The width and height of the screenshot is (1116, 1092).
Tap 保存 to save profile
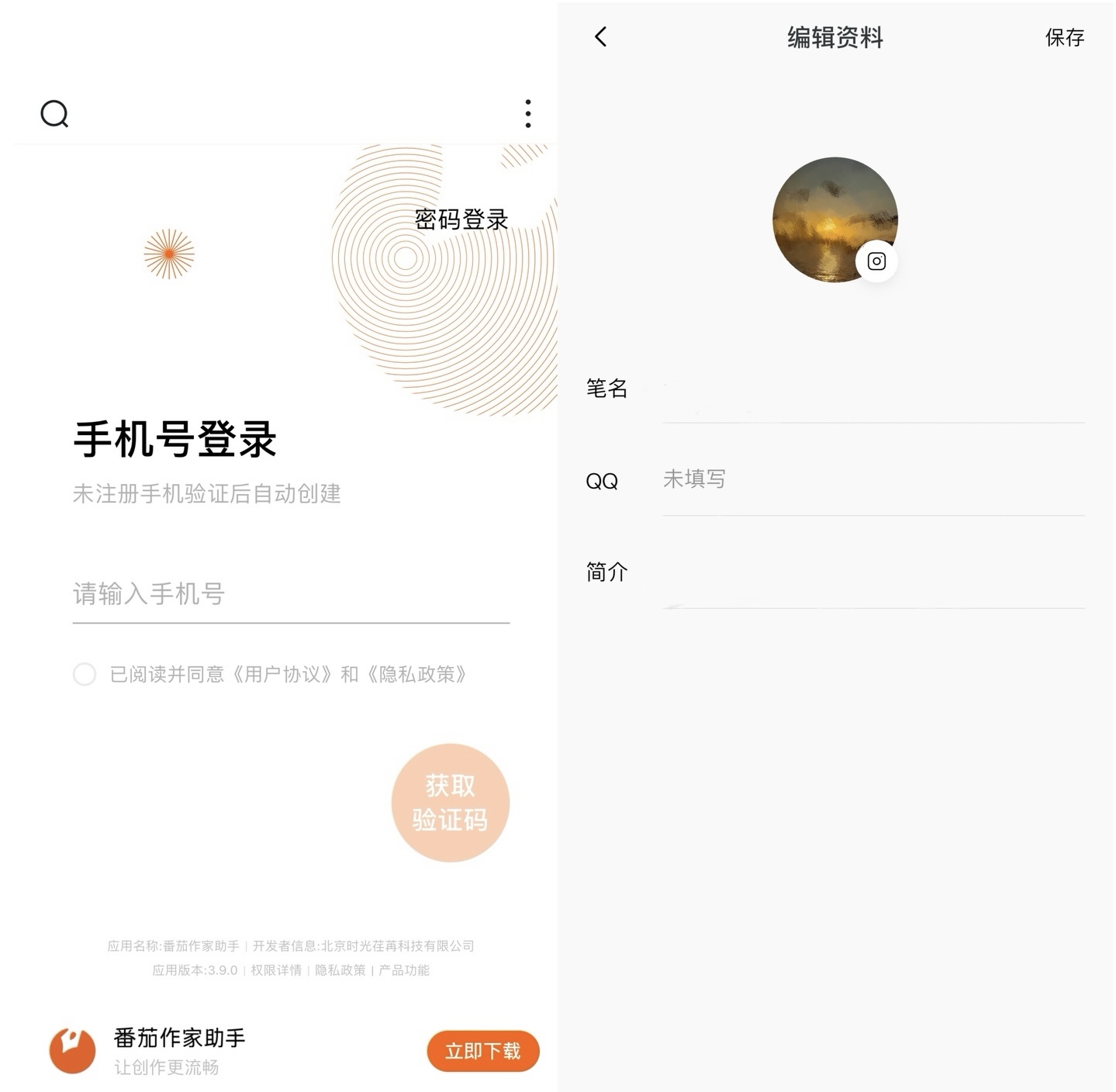coord(1064,37)
